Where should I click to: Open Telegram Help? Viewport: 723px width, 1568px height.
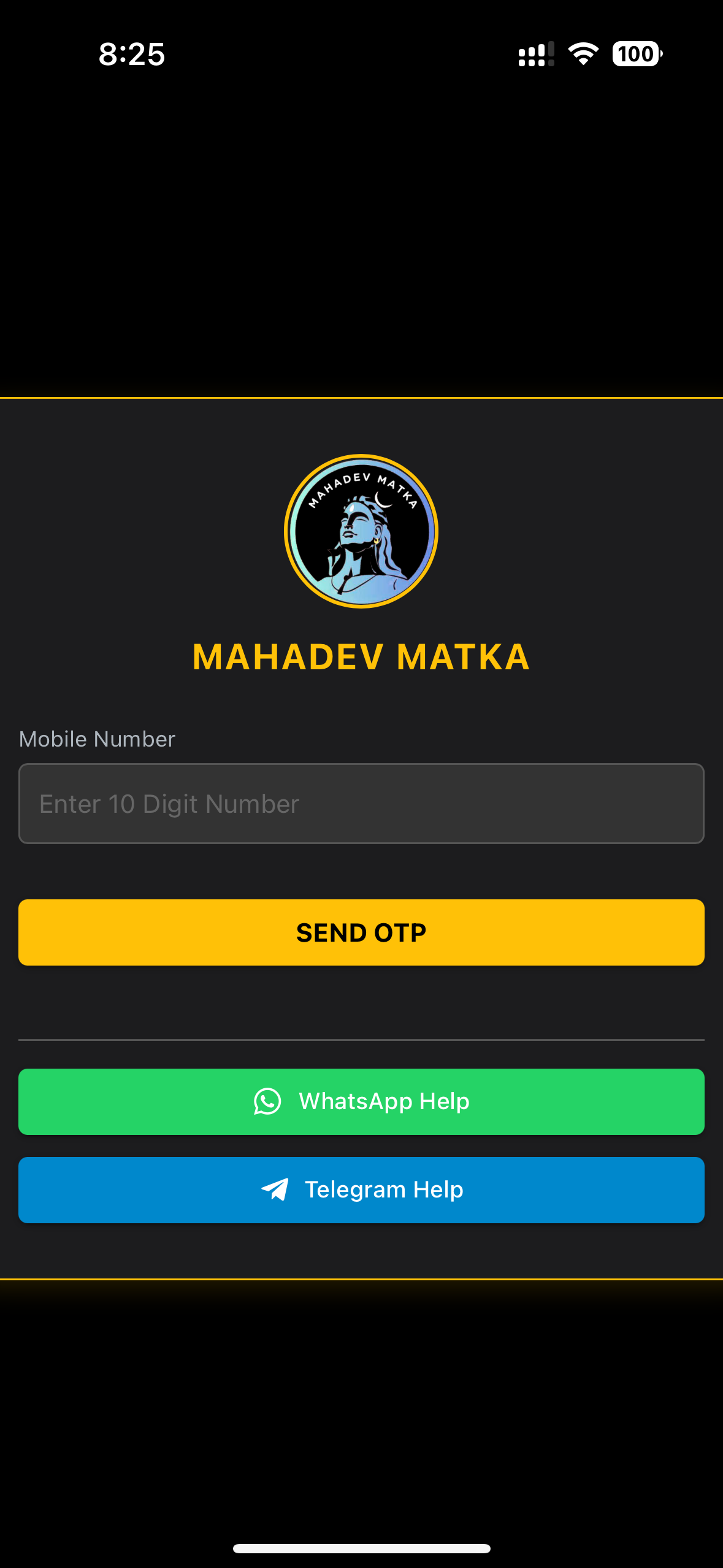pyautogui.click(x=361, y=1189)
